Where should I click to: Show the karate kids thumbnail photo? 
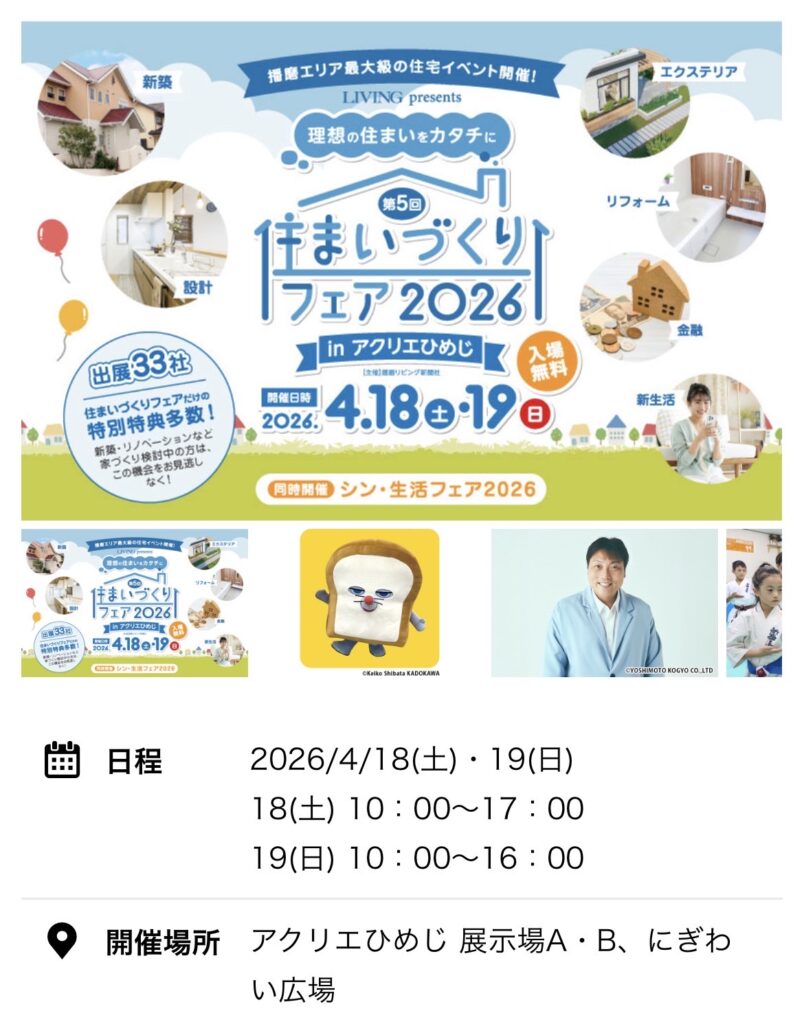(754, 602)
